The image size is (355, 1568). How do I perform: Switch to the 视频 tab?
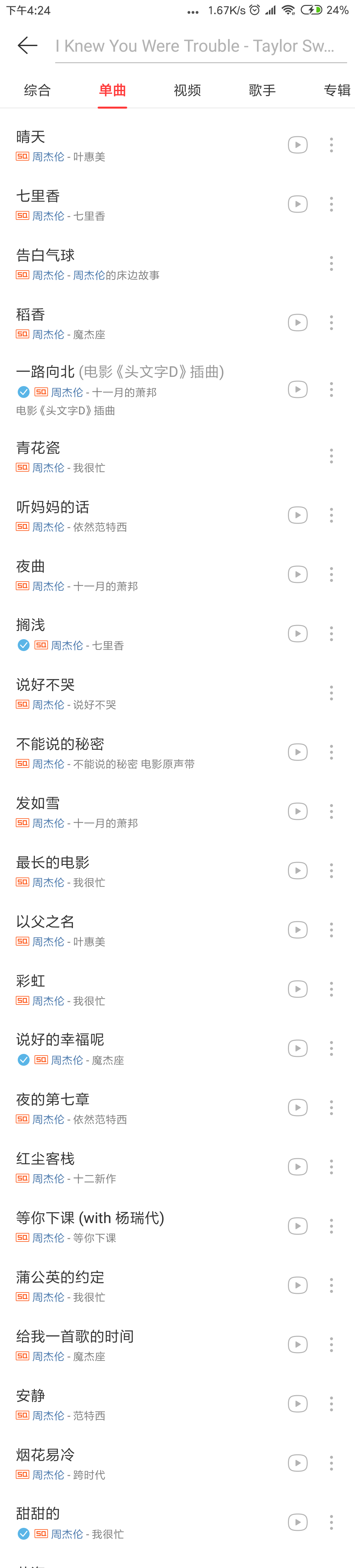click(187, 91)
